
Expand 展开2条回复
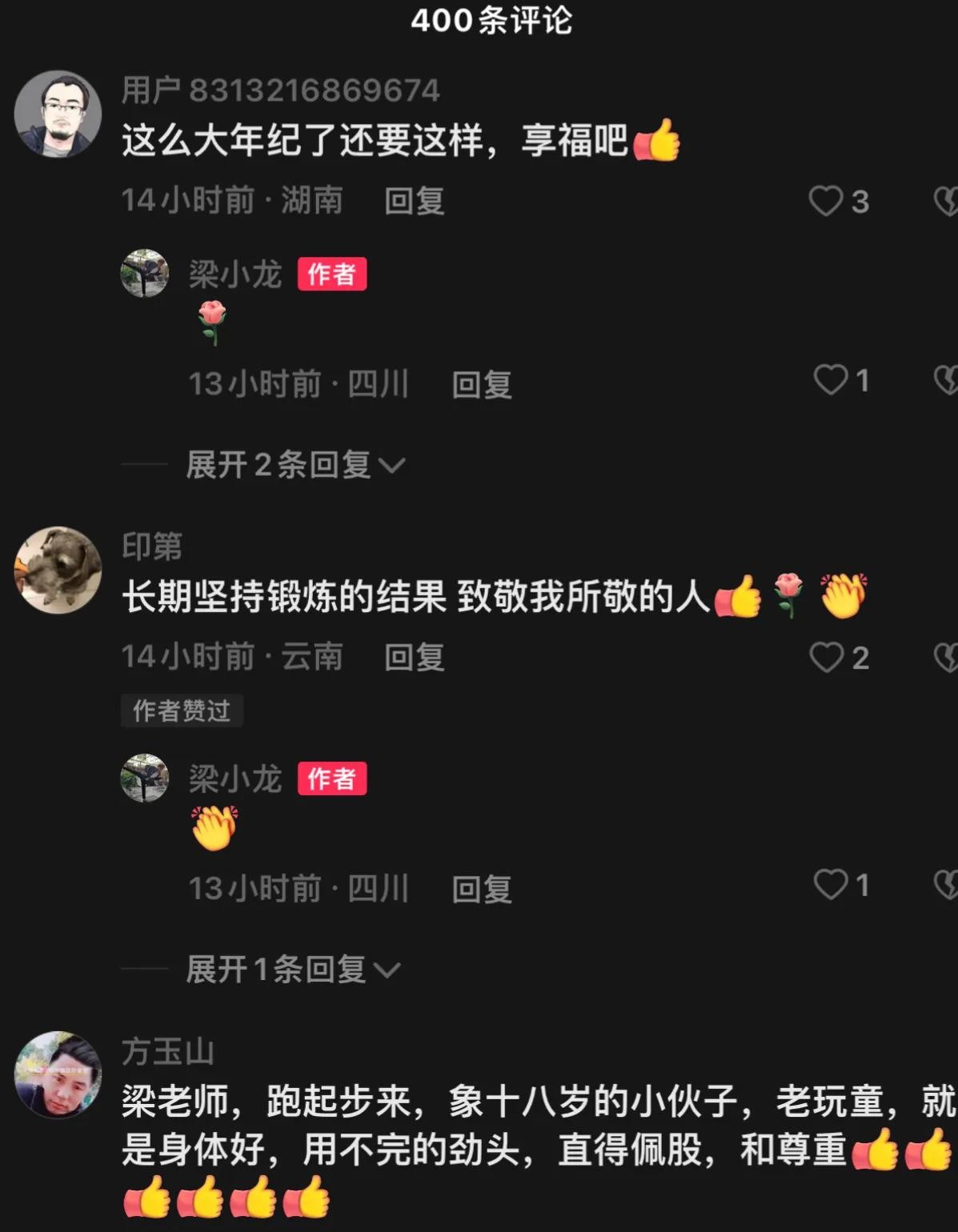click(x=295, y=465)
